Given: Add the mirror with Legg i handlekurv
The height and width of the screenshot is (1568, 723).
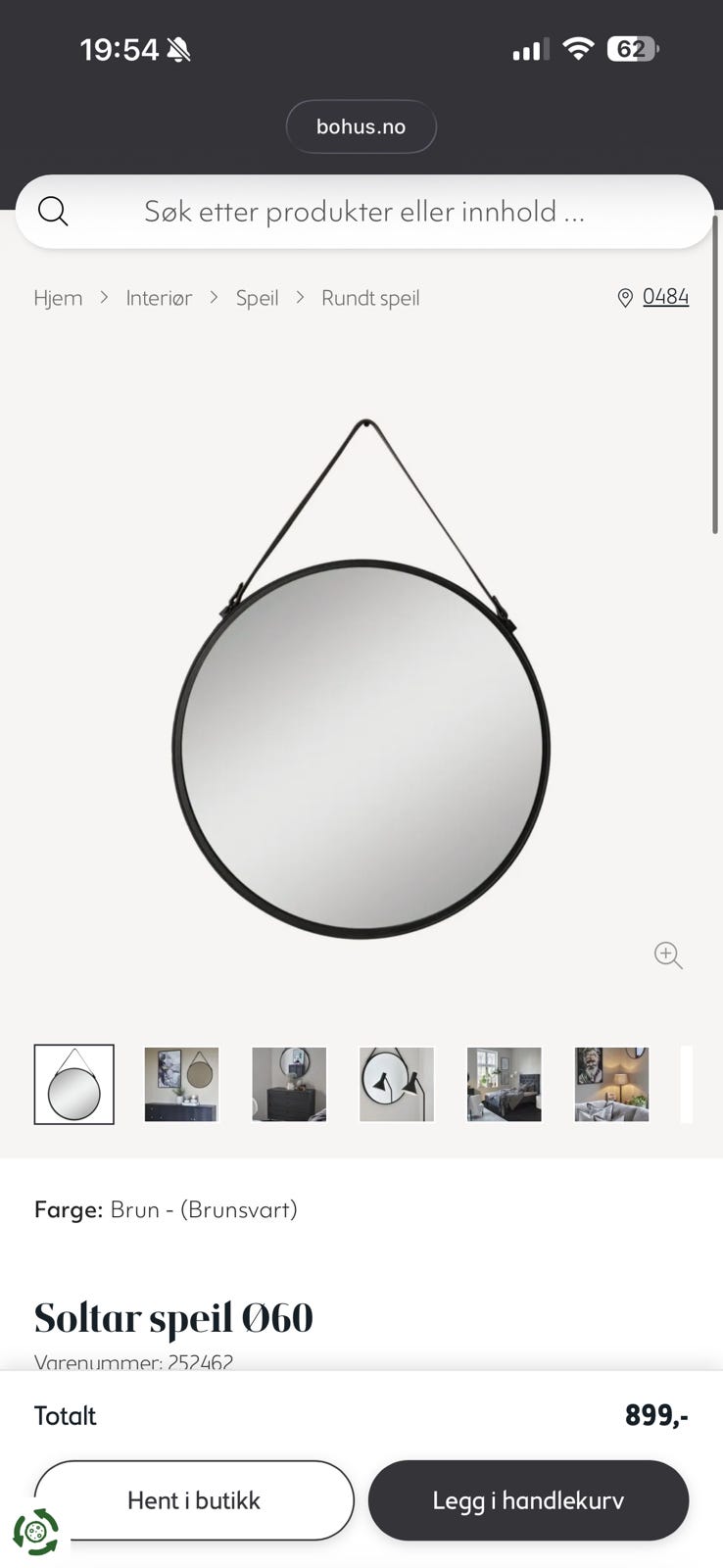Looking at the screenshot, I should point(528,1500).
